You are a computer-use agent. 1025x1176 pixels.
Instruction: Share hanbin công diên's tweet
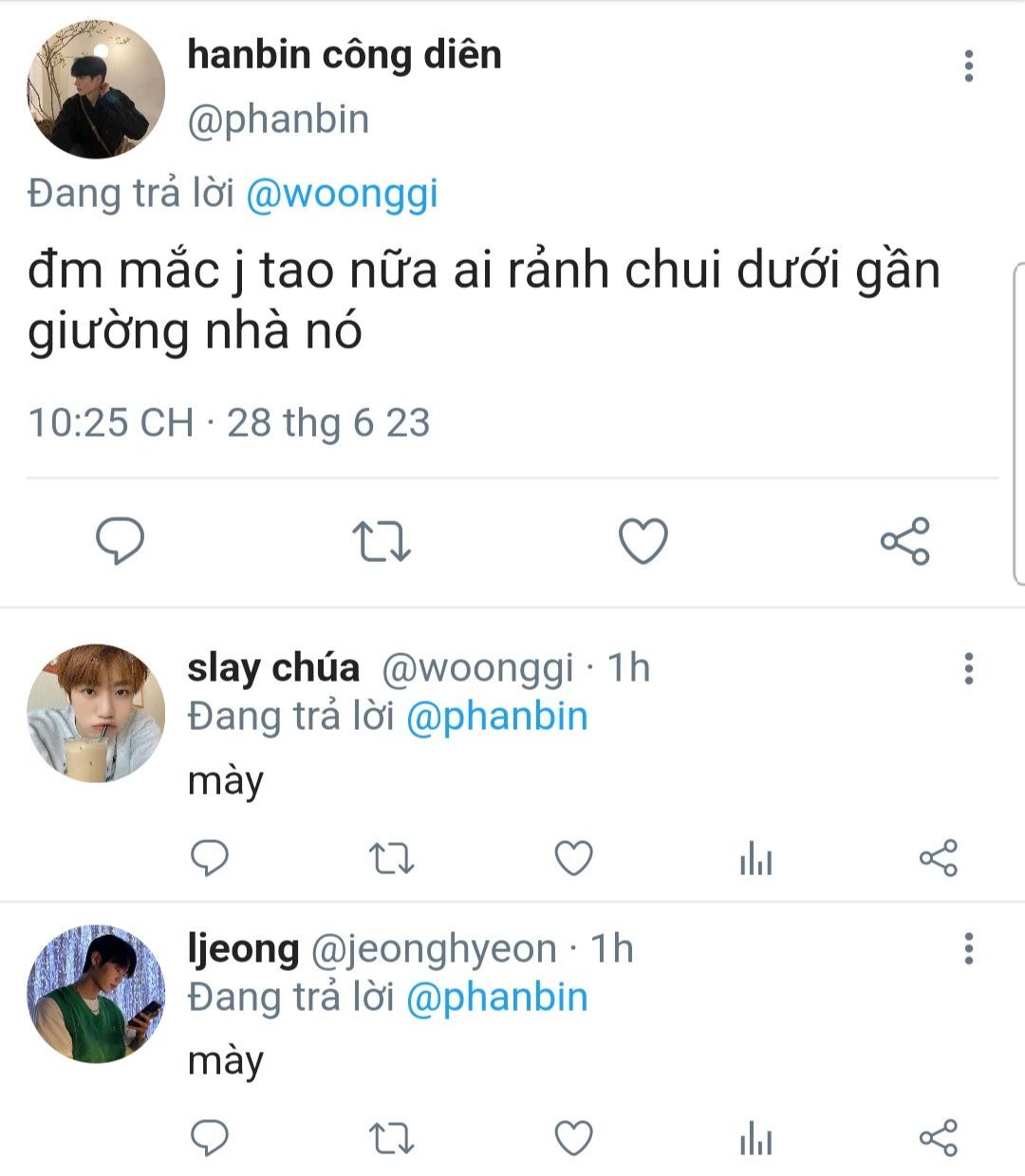tap(904, 541)
